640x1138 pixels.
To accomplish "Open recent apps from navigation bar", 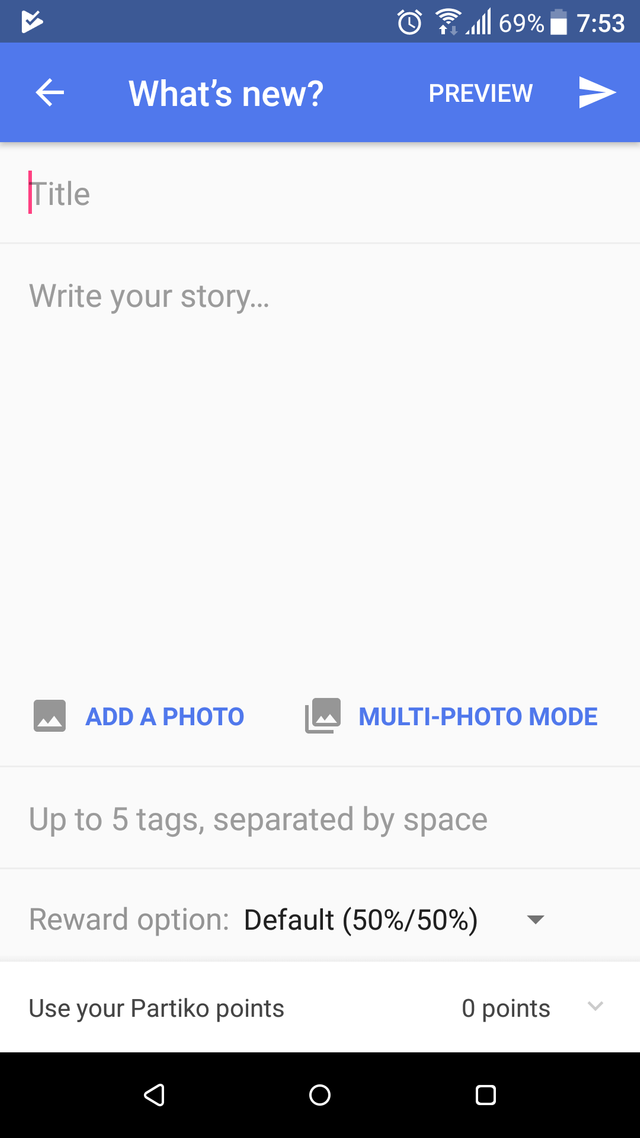I will 485,1095.
